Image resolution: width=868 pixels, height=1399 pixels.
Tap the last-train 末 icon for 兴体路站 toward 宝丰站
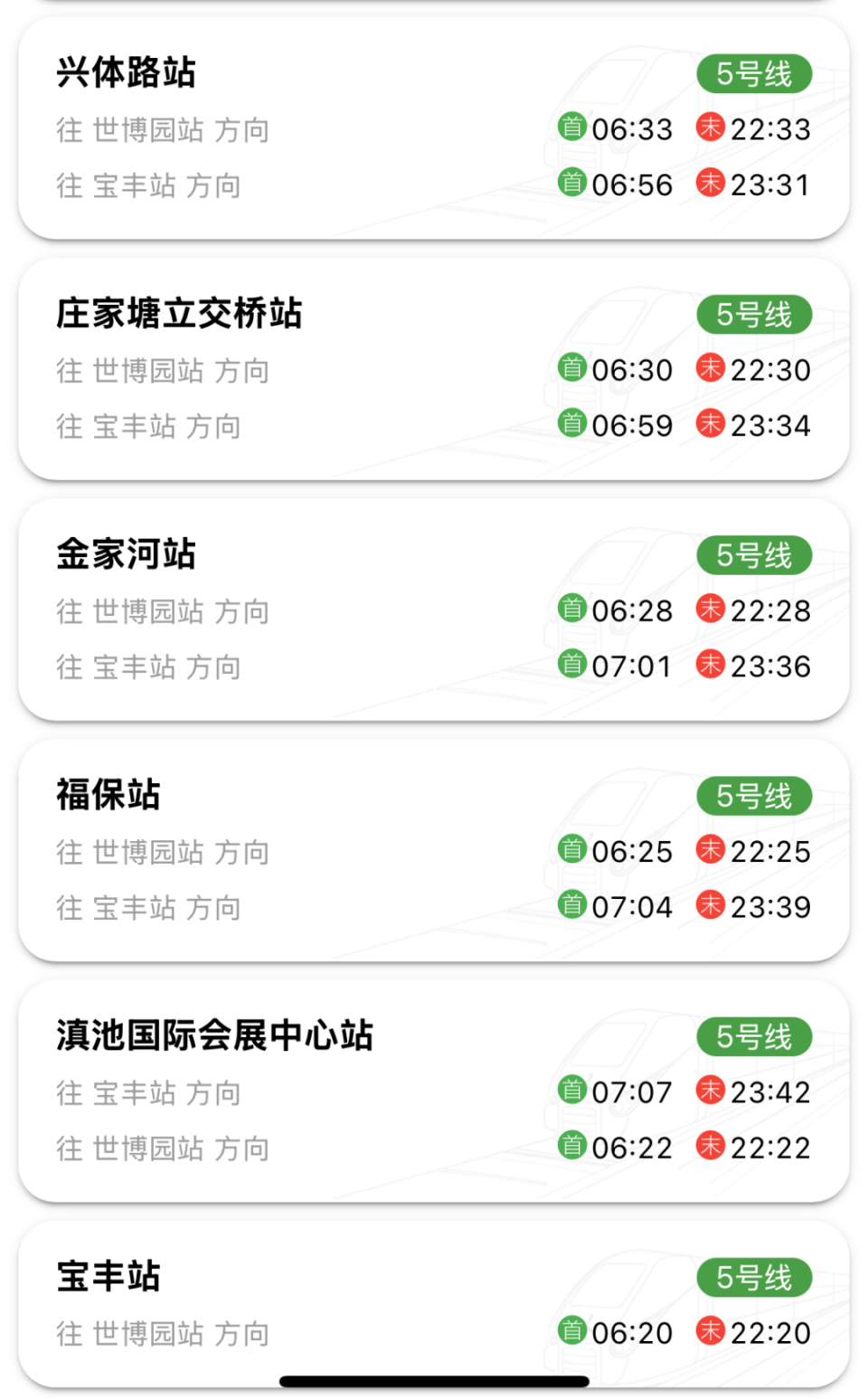[712, 184]
